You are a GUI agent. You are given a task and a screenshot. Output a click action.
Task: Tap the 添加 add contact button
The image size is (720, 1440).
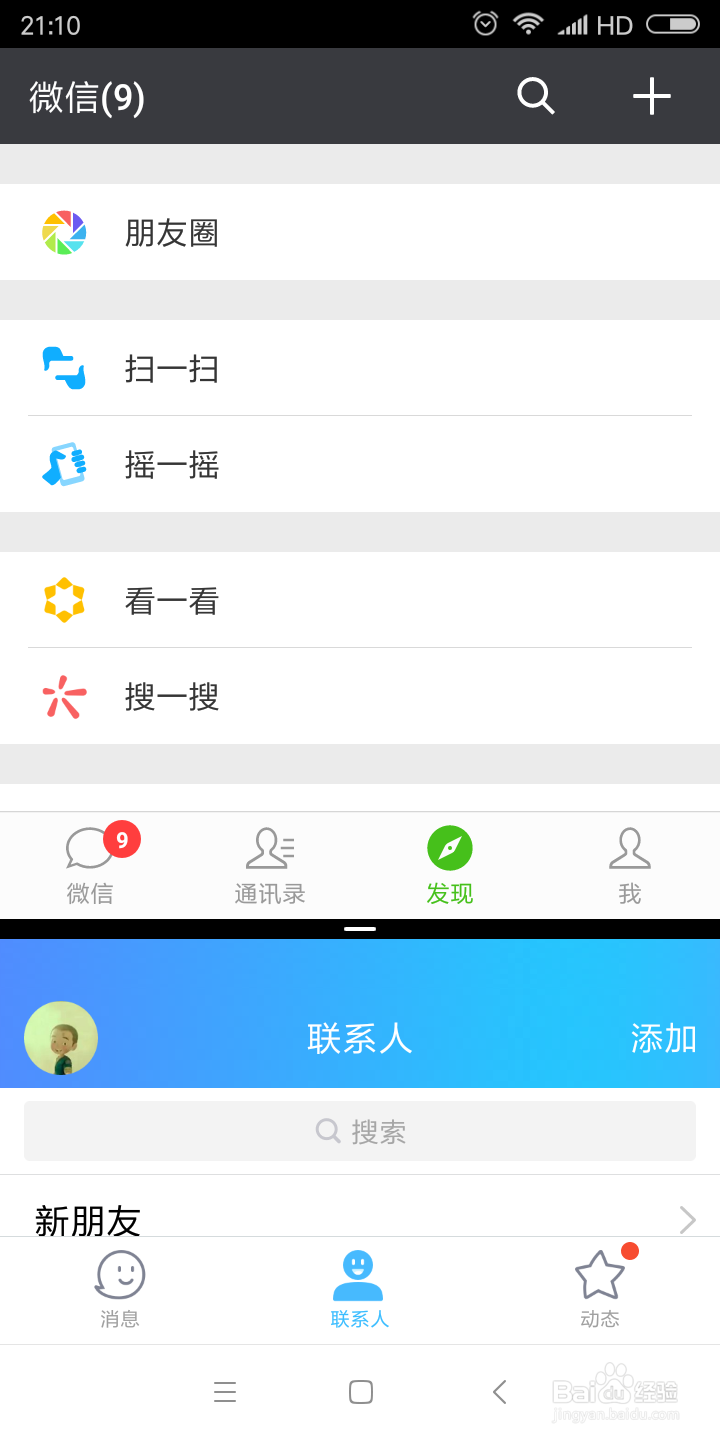pos(663,1039)
